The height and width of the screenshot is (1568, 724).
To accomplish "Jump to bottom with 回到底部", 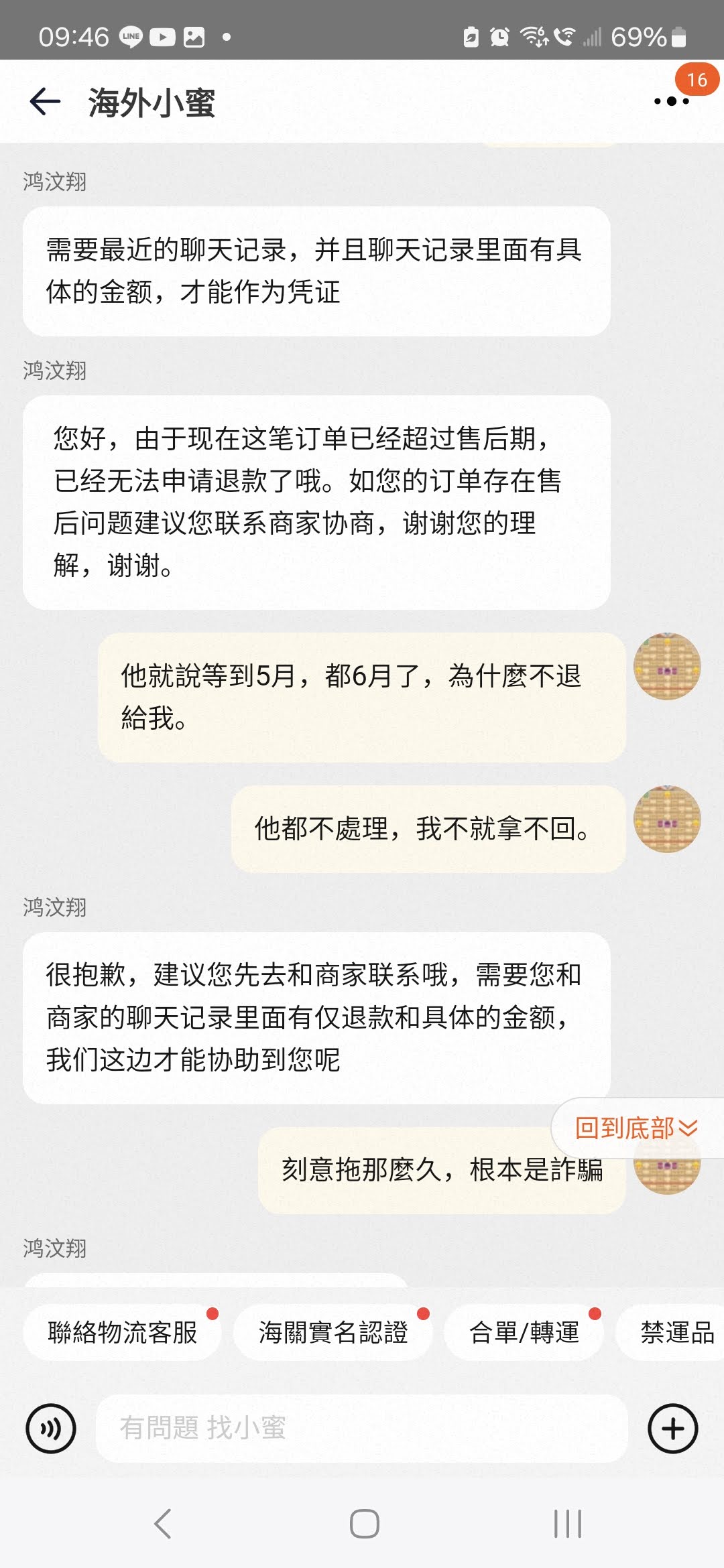I will click(x=636, y=1128).
